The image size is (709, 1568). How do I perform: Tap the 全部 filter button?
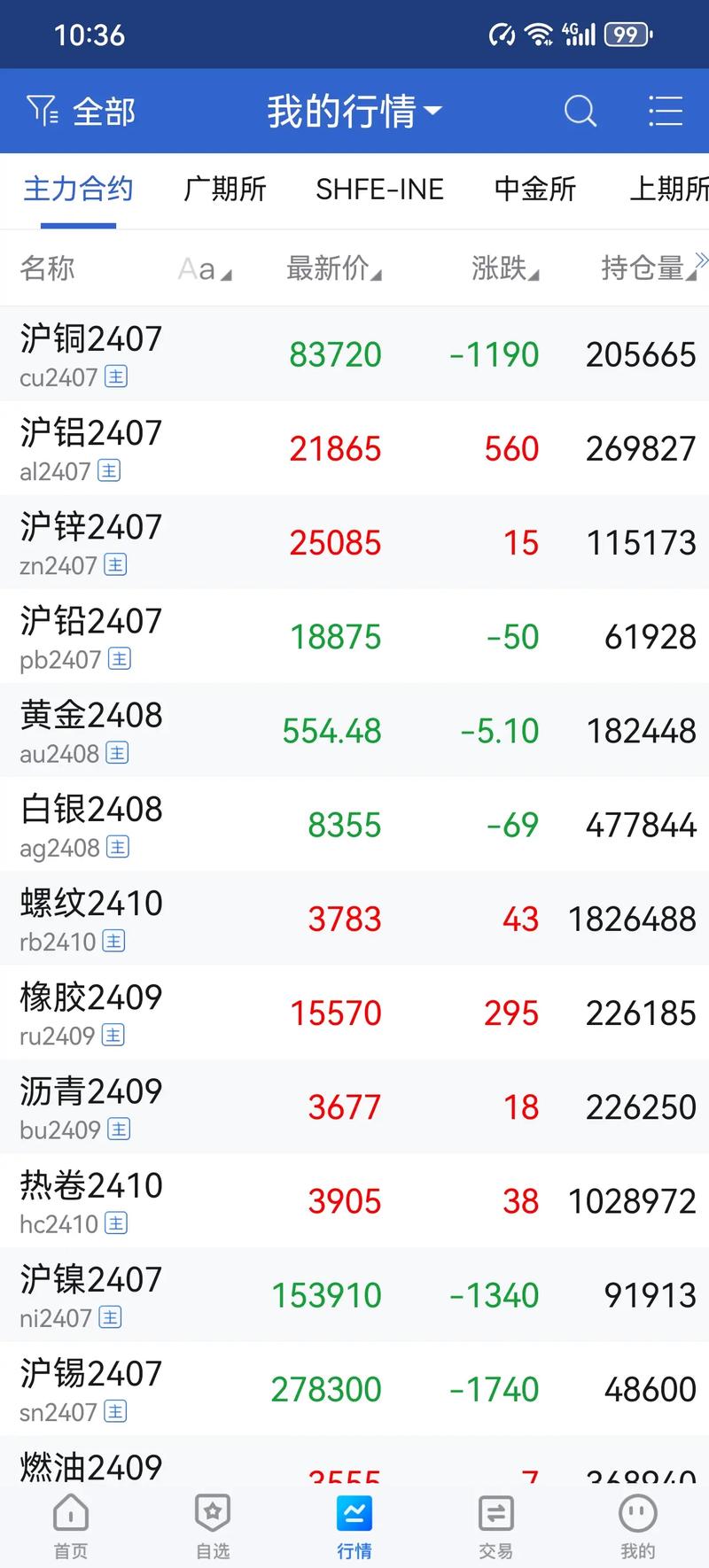81,112
